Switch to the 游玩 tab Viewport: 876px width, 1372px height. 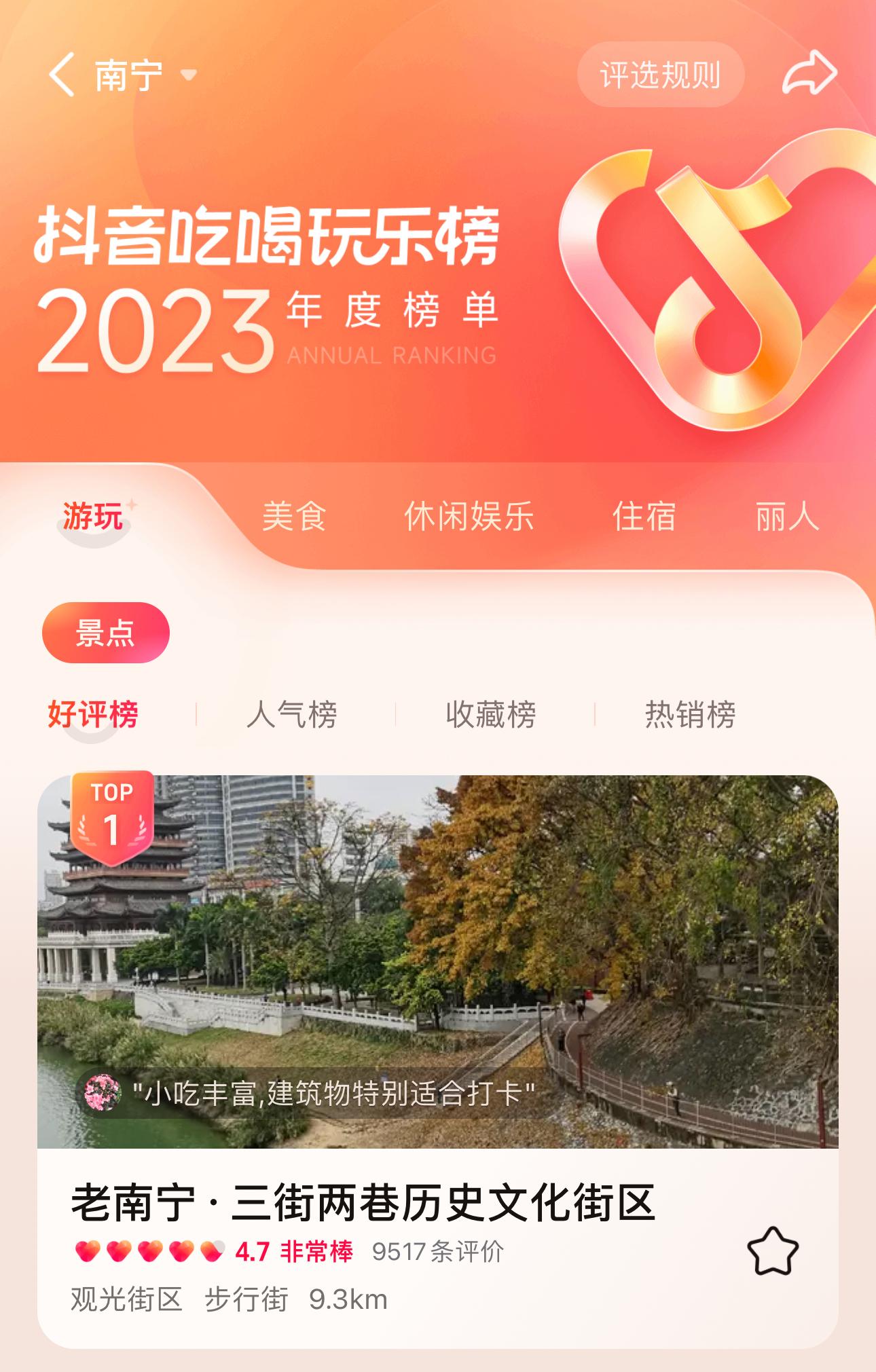coord(93,517)
